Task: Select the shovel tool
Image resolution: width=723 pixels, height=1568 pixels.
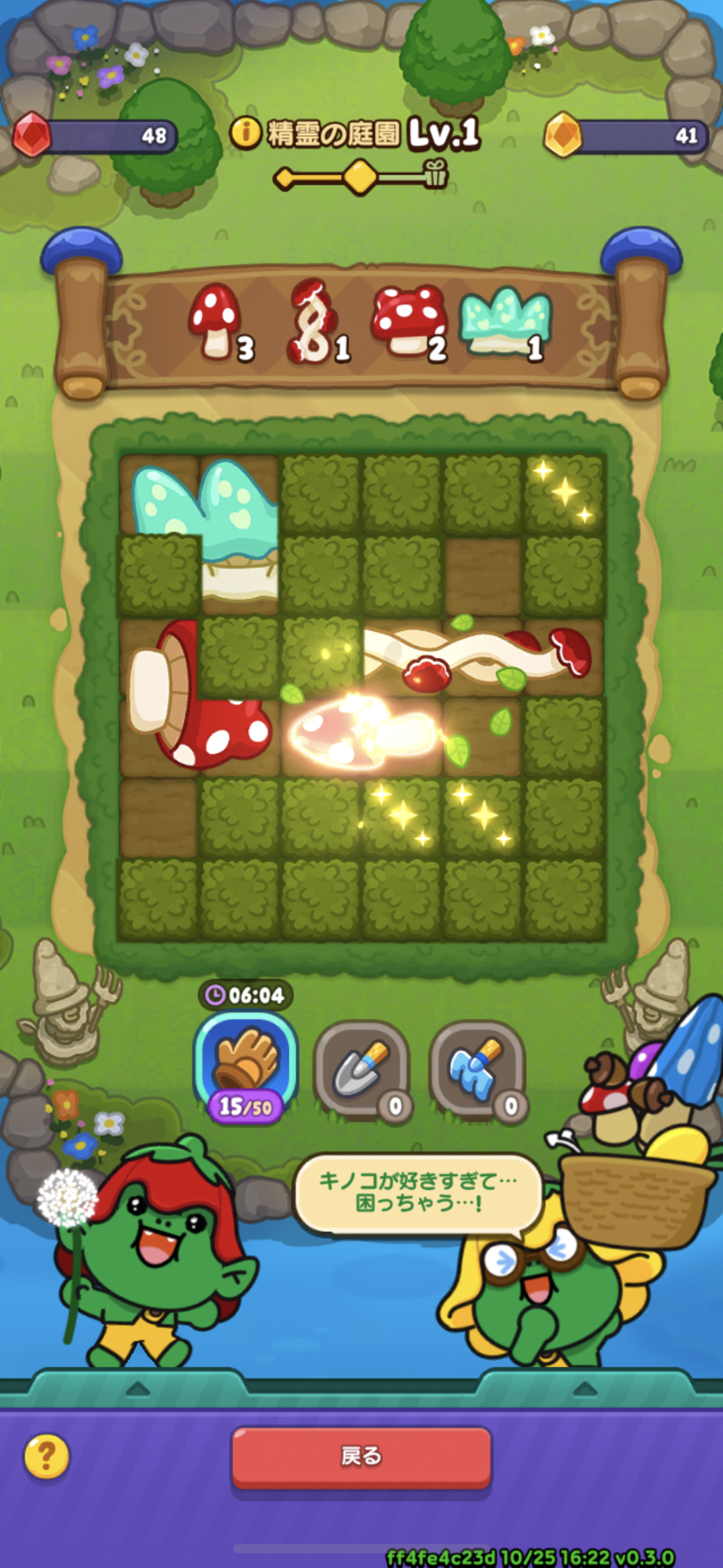Action: pyautogui.click(x=361, y=1067)
